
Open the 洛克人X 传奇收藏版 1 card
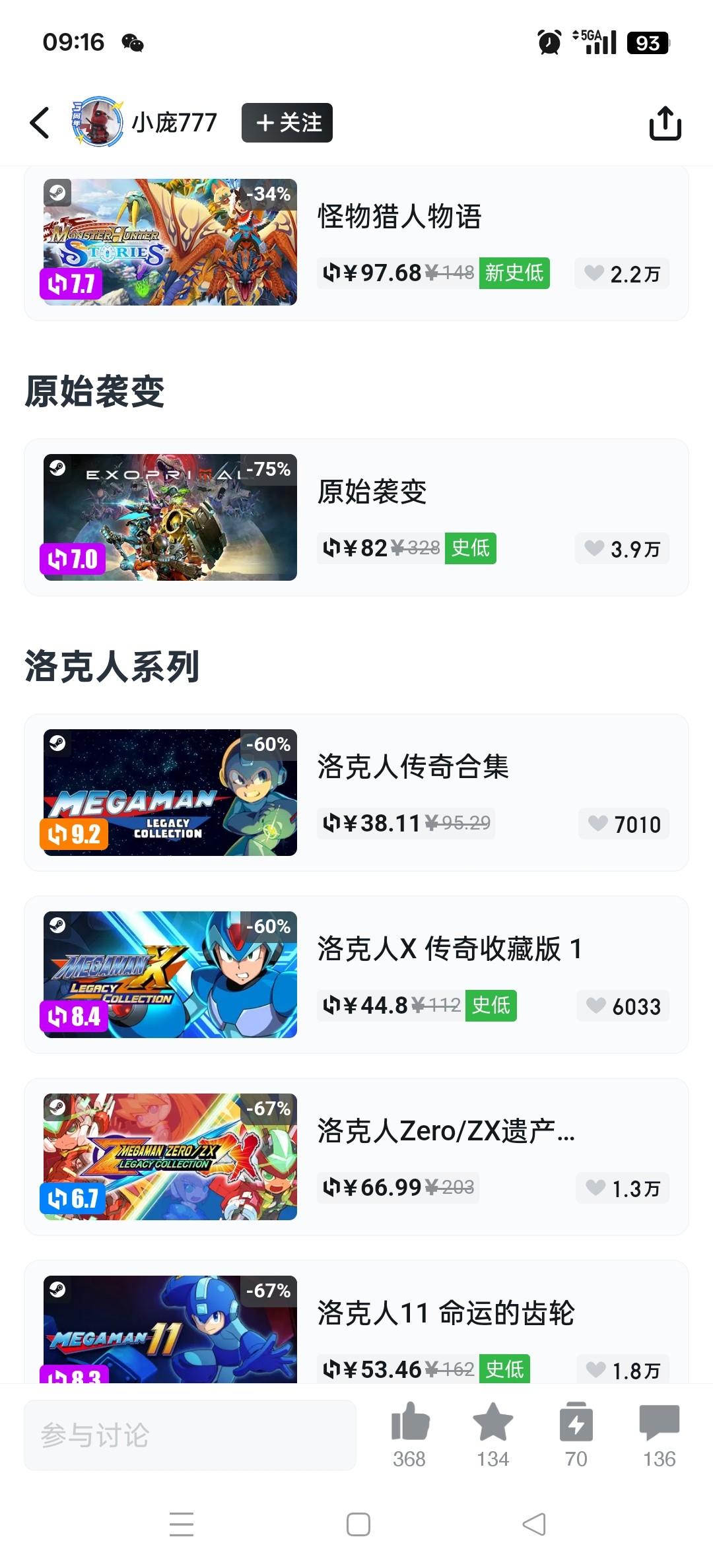(x=356, y=975)
